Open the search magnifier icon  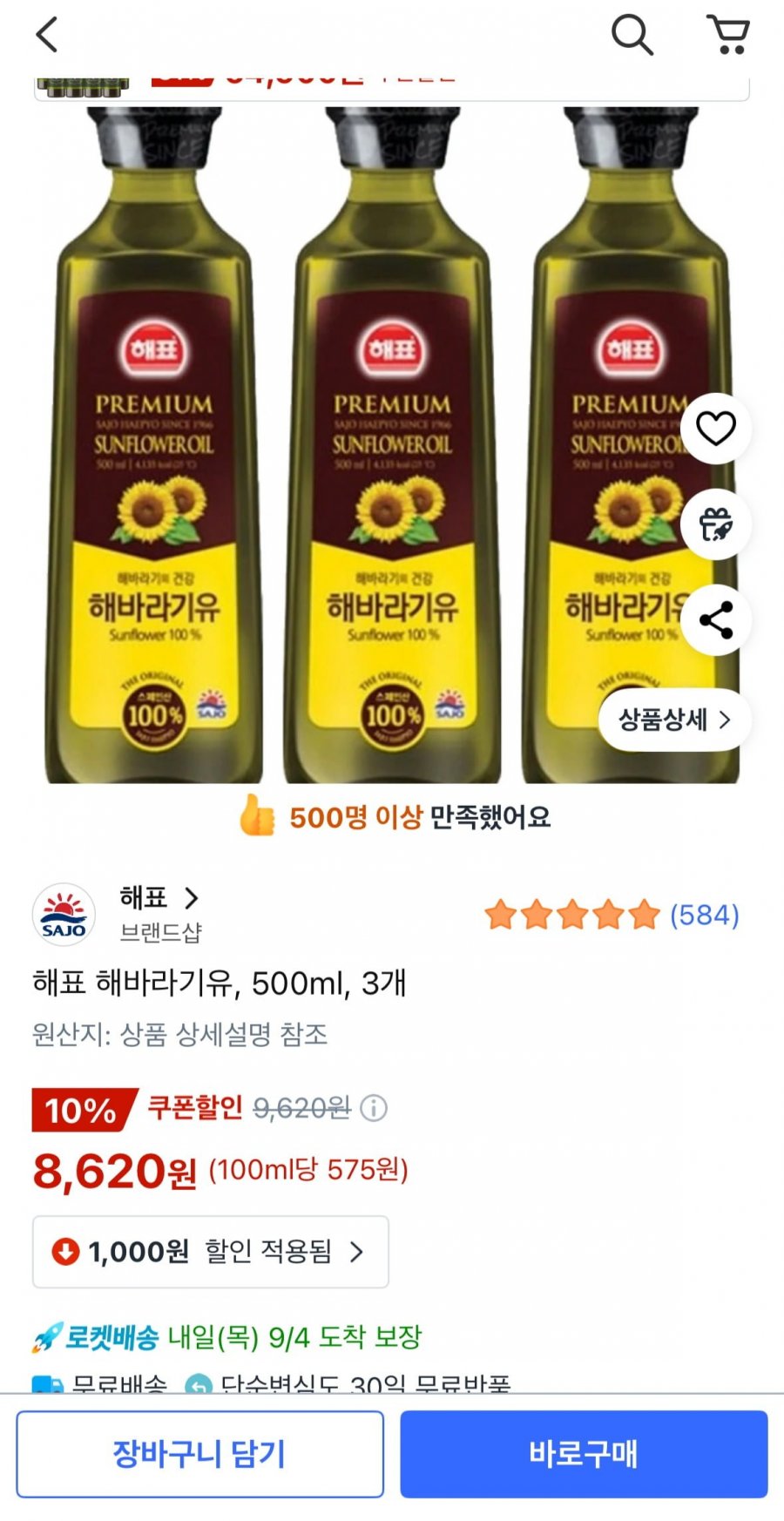click(632, 35)
